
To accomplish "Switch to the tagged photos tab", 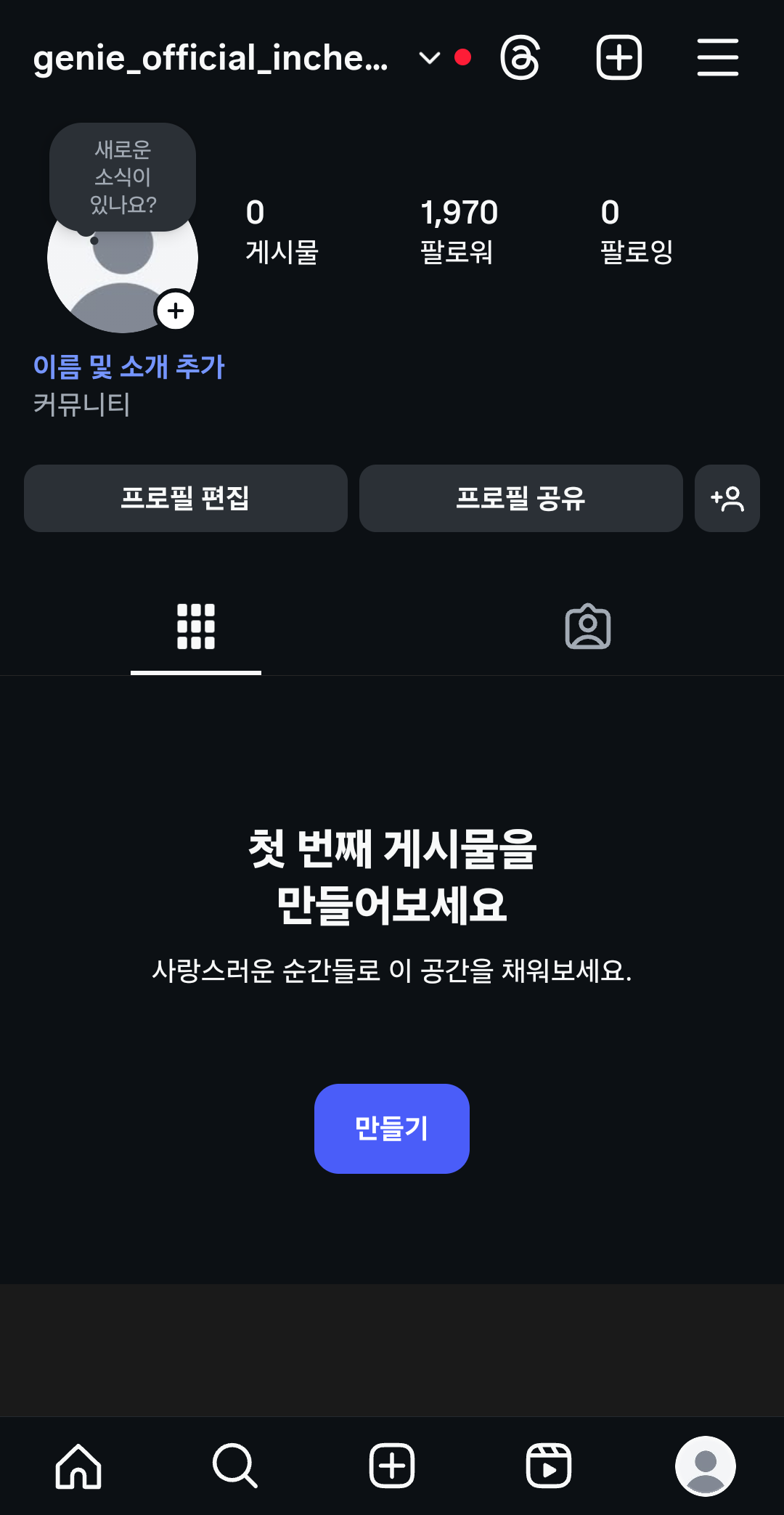I will [x=587, y=626].
